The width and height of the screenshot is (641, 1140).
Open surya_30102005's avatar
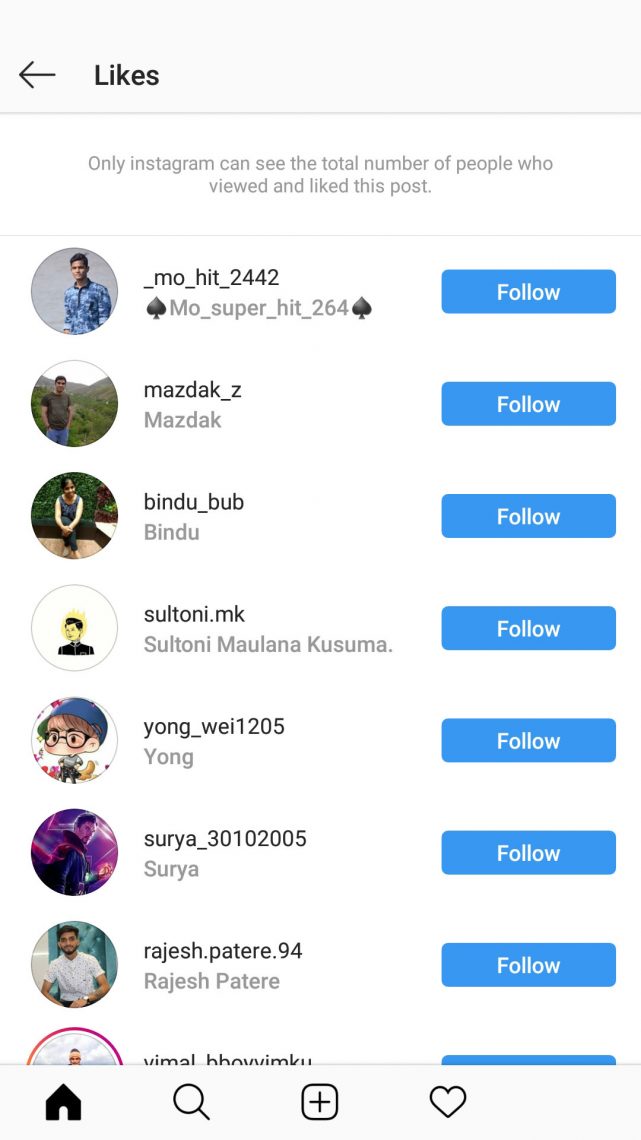click(x=74, y=852)
